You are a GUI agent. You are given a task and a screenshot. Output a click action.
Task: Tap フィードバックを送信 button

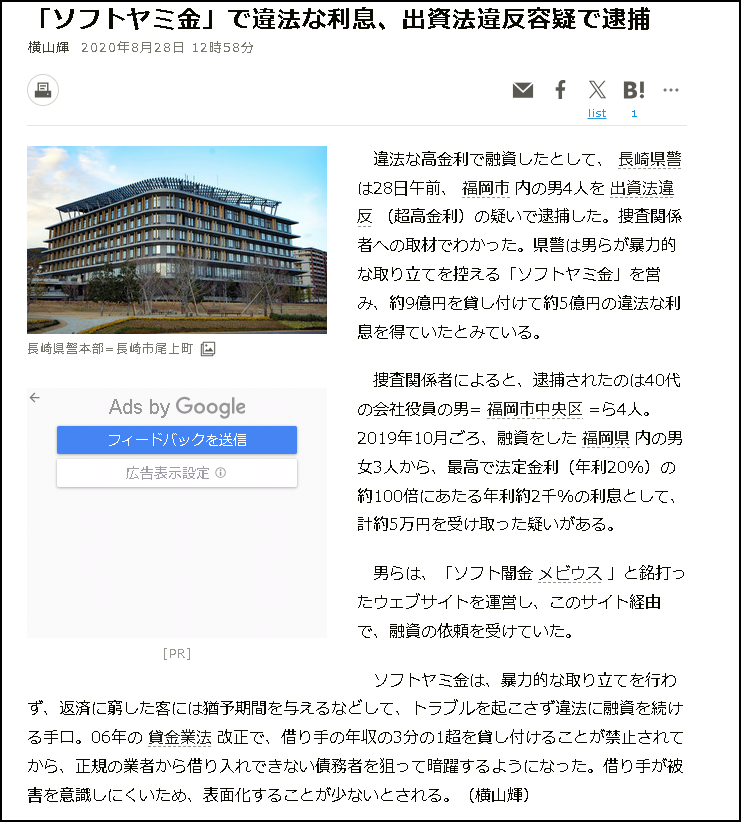pyautogui.click(x=177, y=440)
